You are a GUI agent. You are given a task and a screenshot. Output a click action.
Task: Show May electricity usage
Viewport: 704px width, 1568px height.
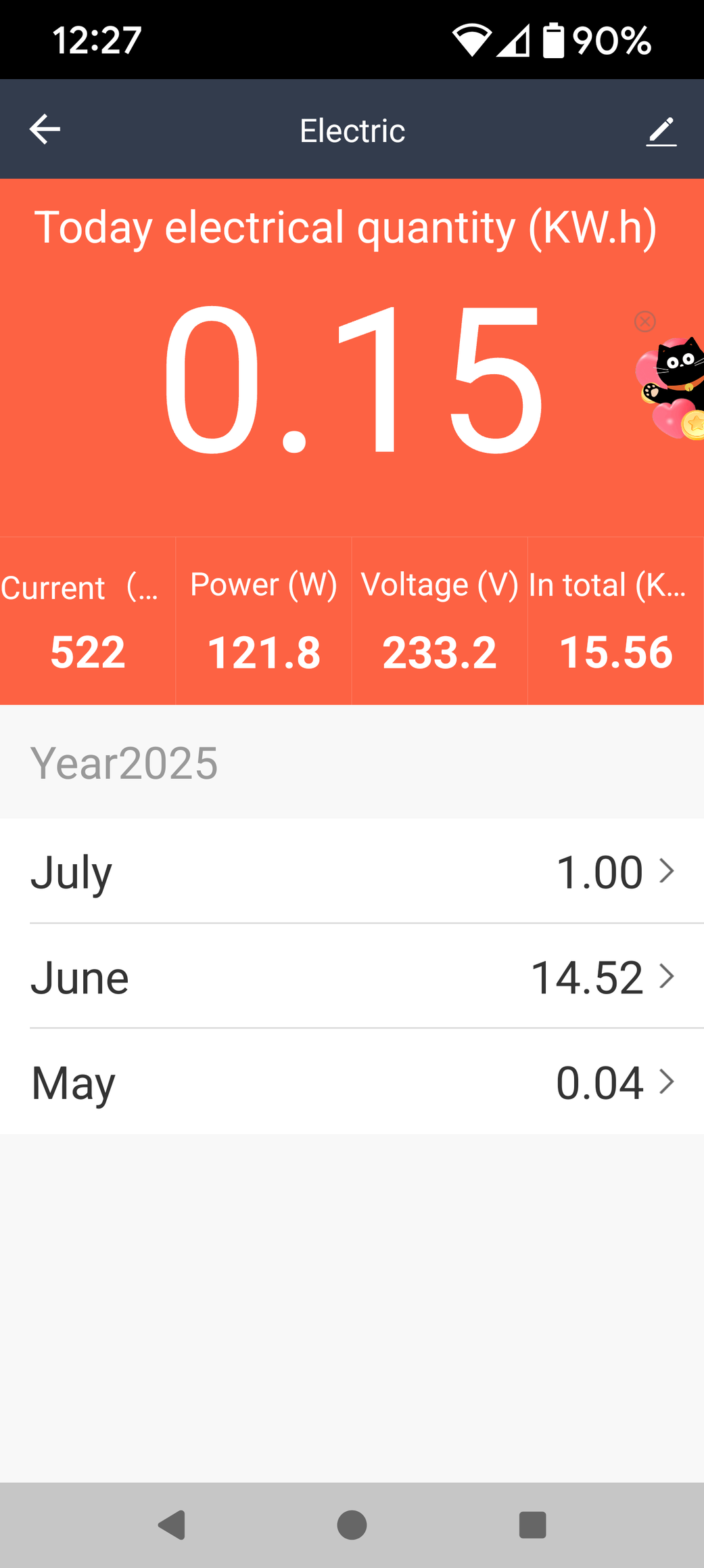pyautogui.click(x=352, y=1081)
